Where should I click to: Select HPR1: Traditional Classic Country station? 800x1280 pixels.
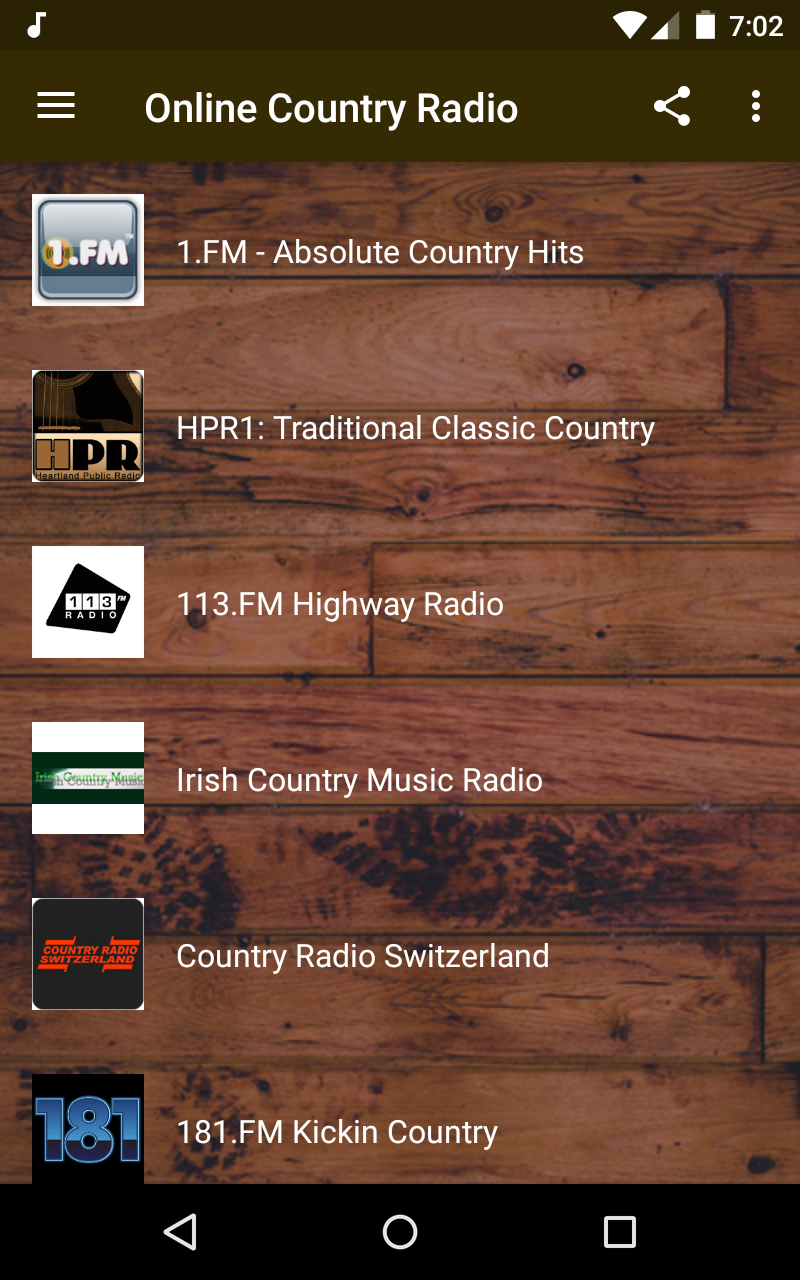coord(415,428)
